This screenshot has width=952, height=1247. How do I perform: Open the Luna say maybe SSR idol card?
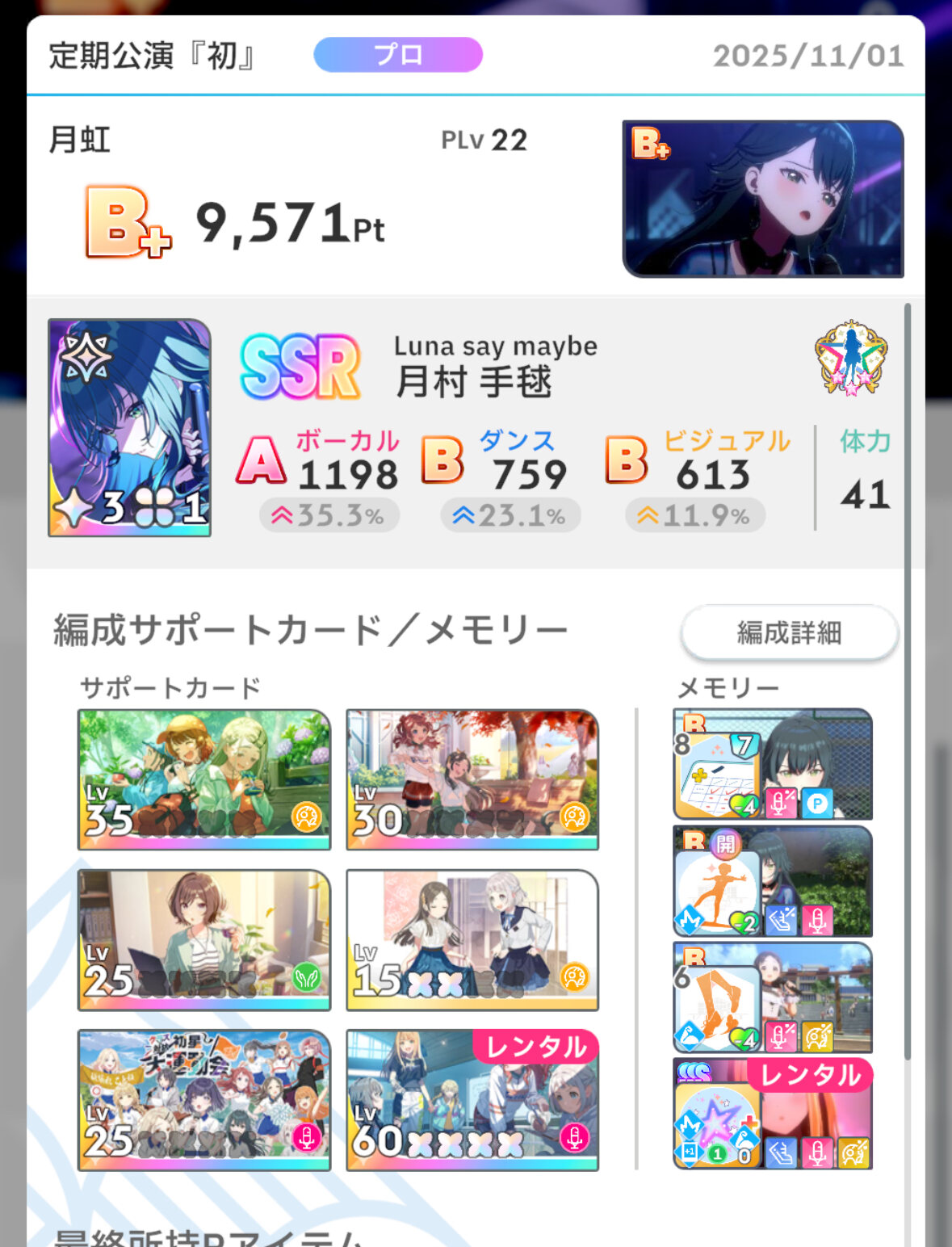pos(129,427)
